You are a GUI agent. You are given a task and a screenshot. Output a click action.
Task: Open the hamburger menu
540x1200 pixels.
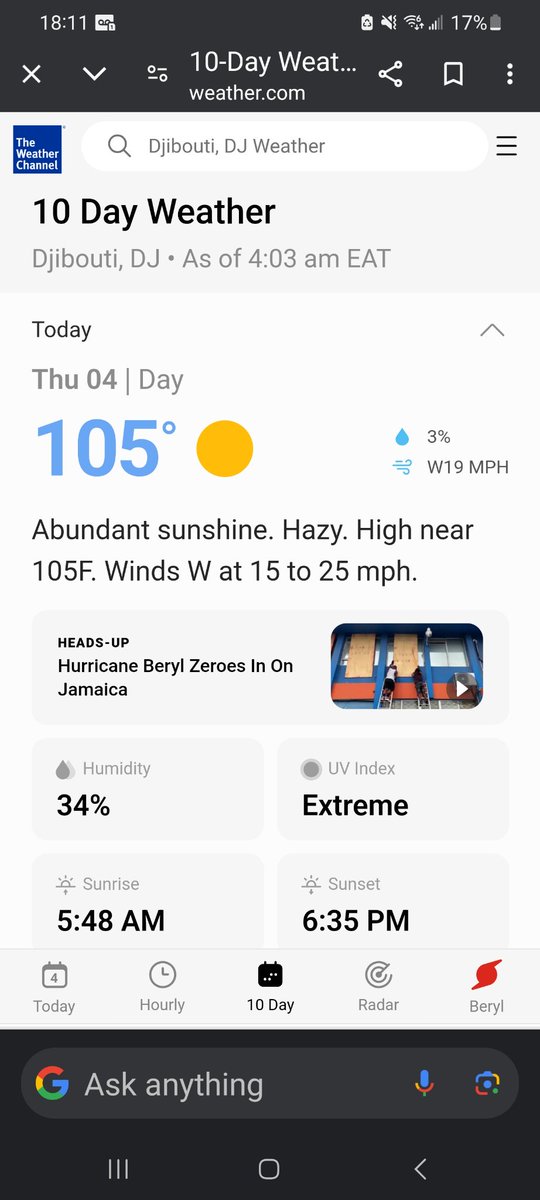pyautogui.click(x=507, y=147)
